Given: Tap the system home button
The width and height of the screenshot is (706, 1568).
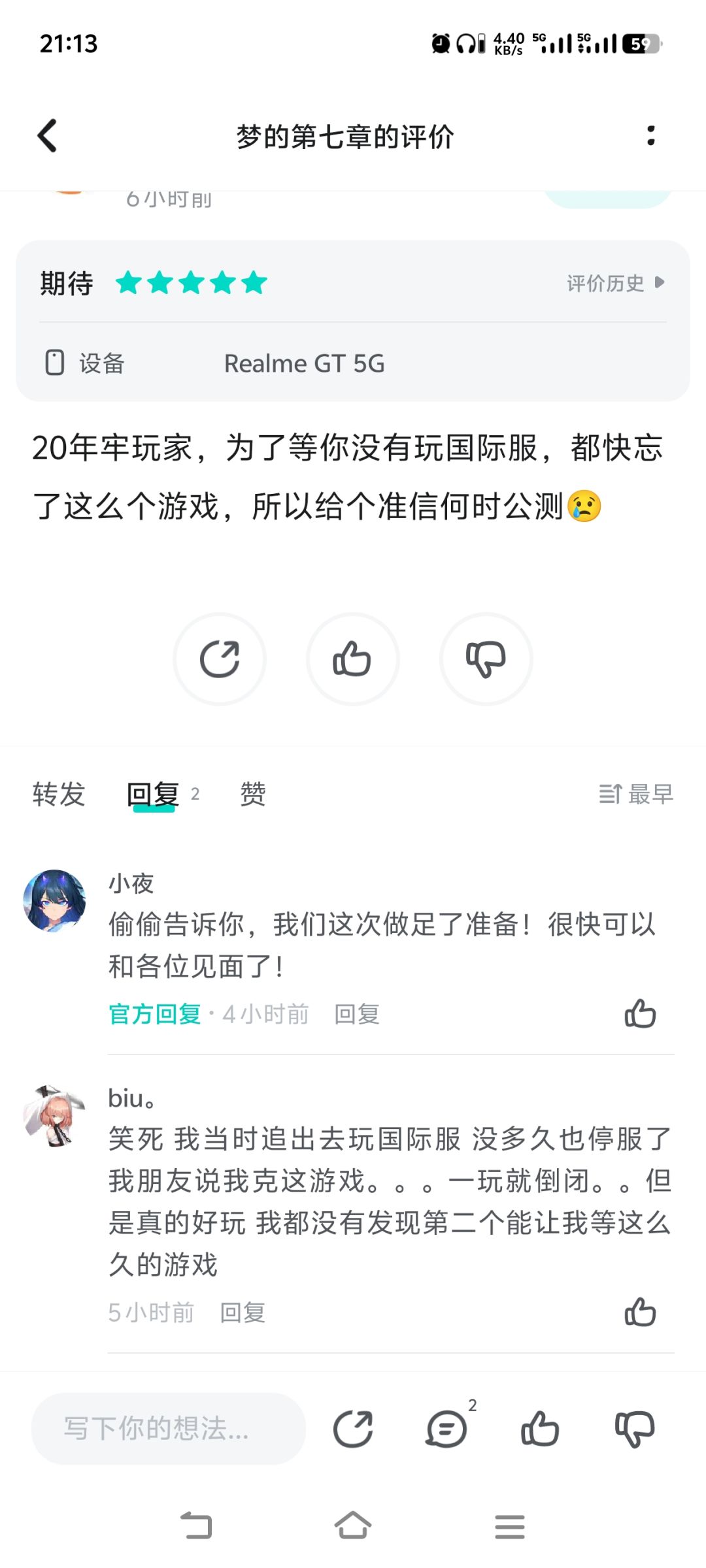Looking at the screenshot, I should (353, 1526).
